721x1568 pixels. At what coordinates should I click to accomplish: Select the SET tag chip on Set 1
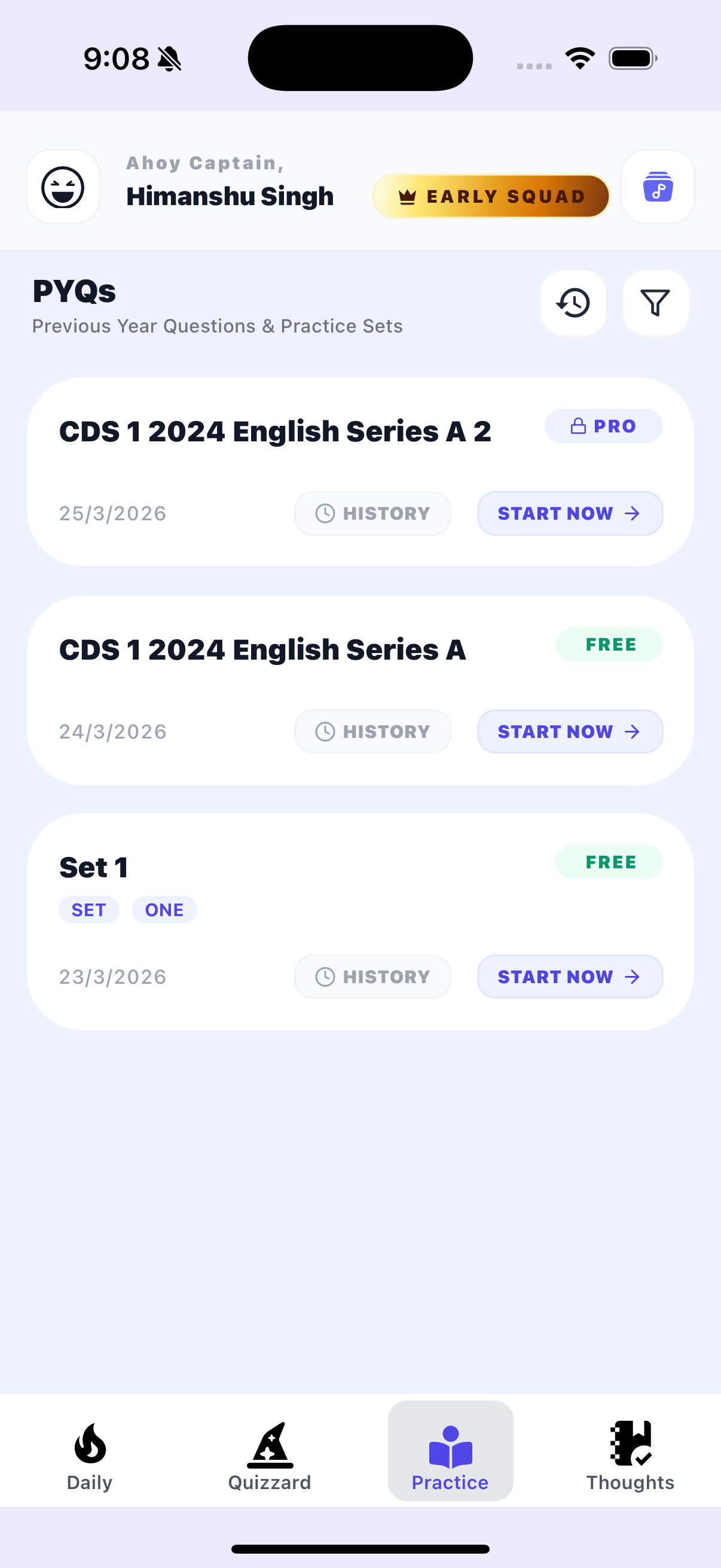pos(89,910)
